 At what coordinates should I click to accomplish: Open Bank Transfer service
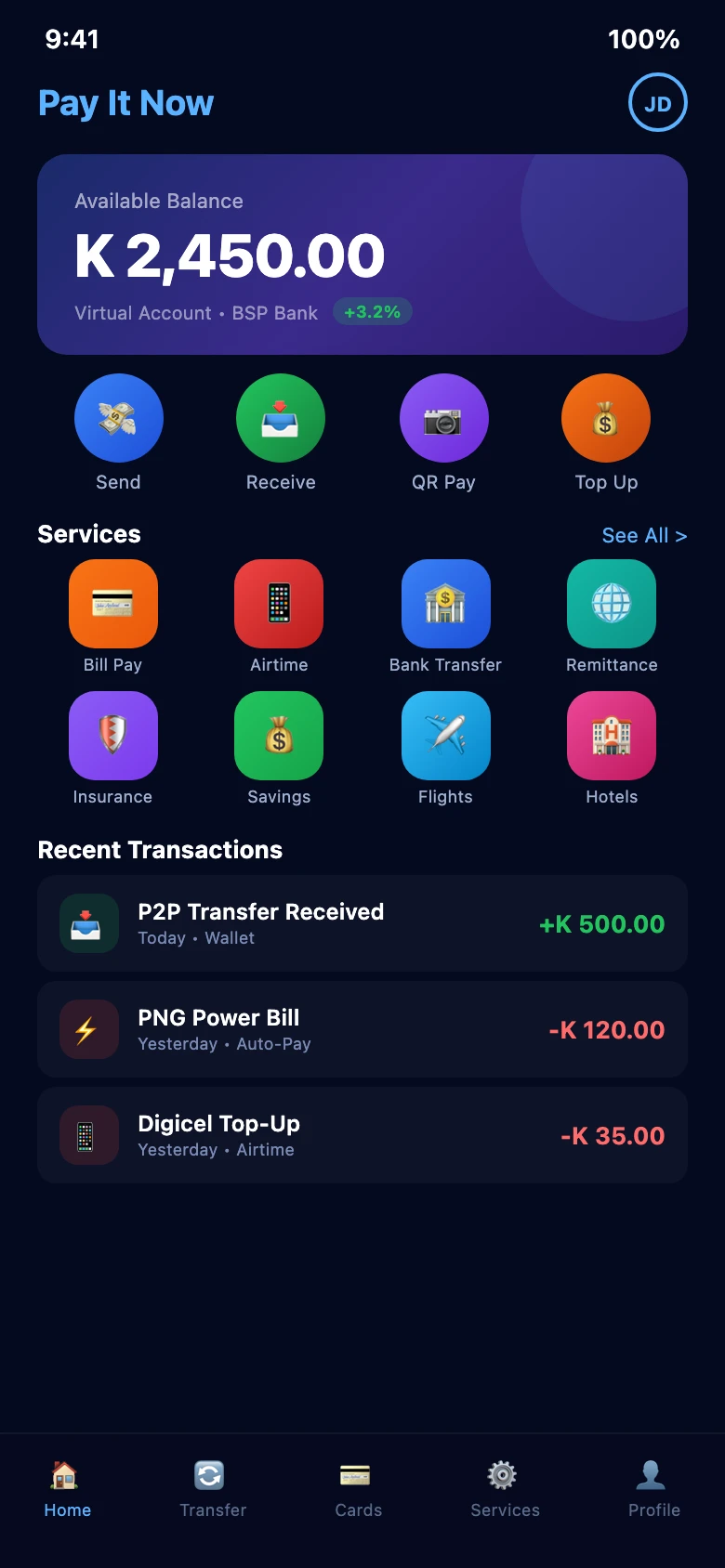point(445,605)
